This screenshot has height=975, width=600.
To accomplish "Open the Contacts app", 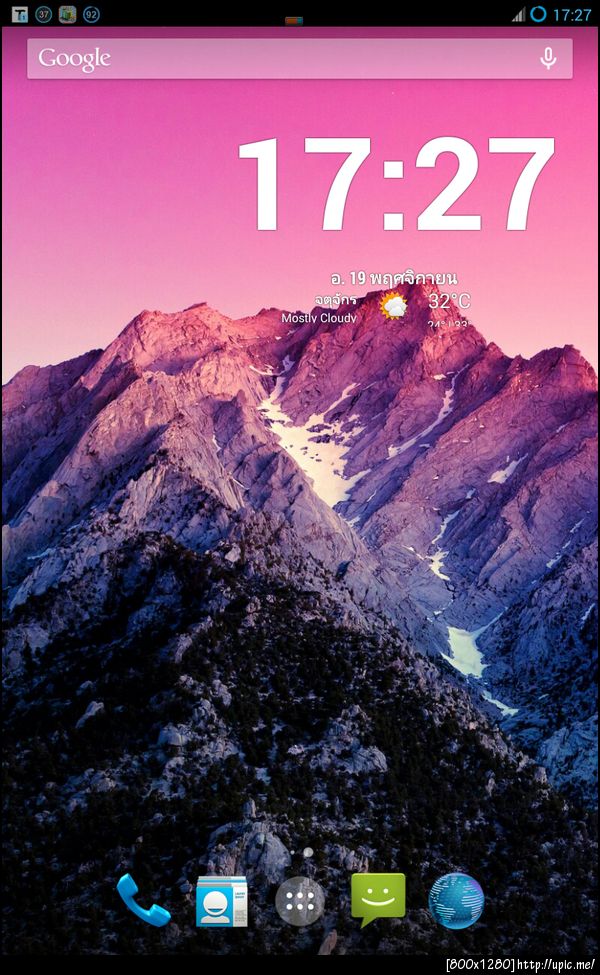I will pyautogui.click(x=221, y=900).
